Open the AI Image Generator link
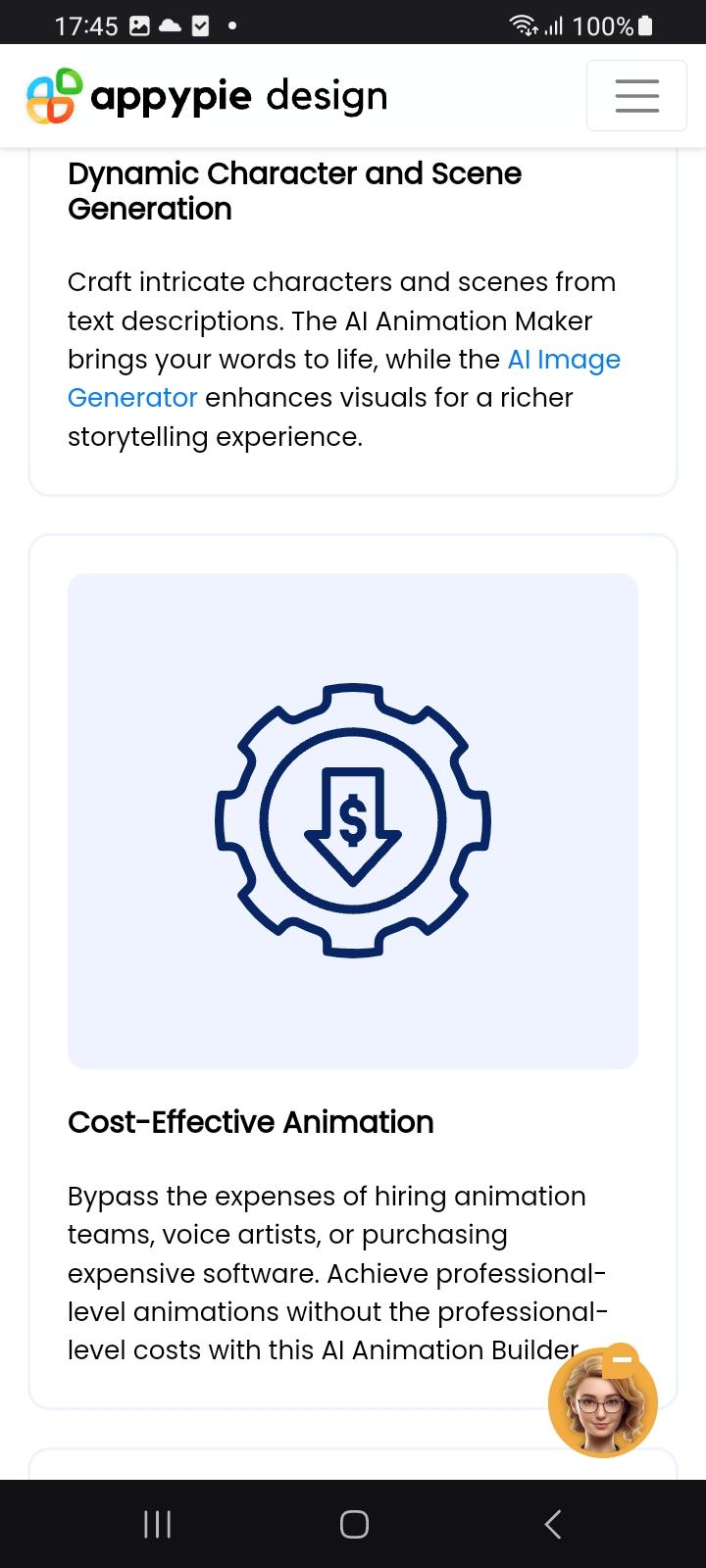Screen dimensions: 706x1568 pos(344,378)
